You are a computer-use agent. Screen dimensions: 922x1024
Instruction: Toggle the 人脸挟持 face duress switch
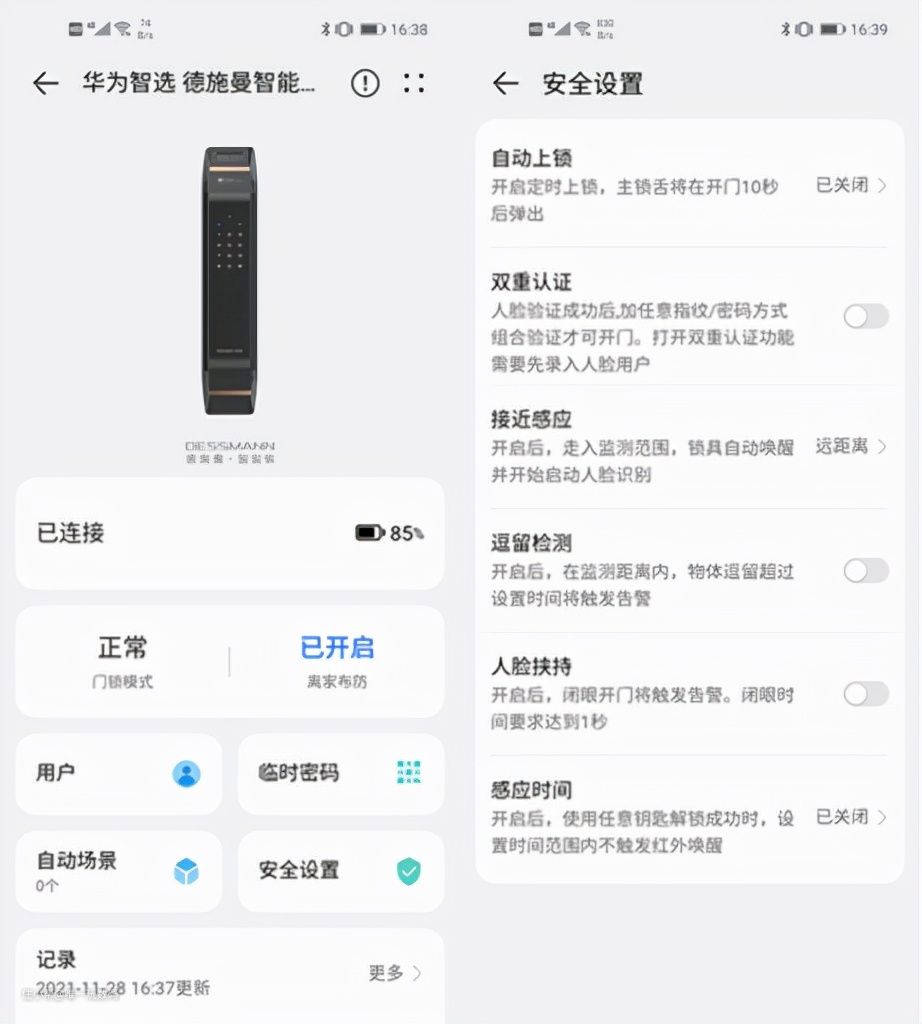point(865,693)
